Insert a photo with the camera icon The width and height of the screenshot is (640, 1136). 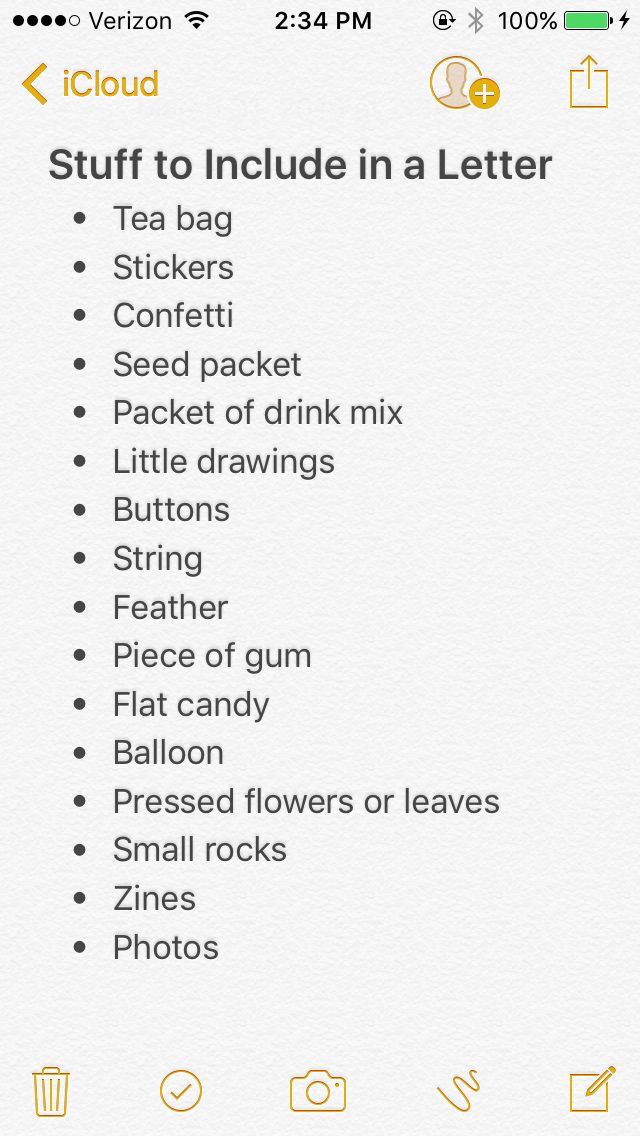click(x=318, y=1090)
